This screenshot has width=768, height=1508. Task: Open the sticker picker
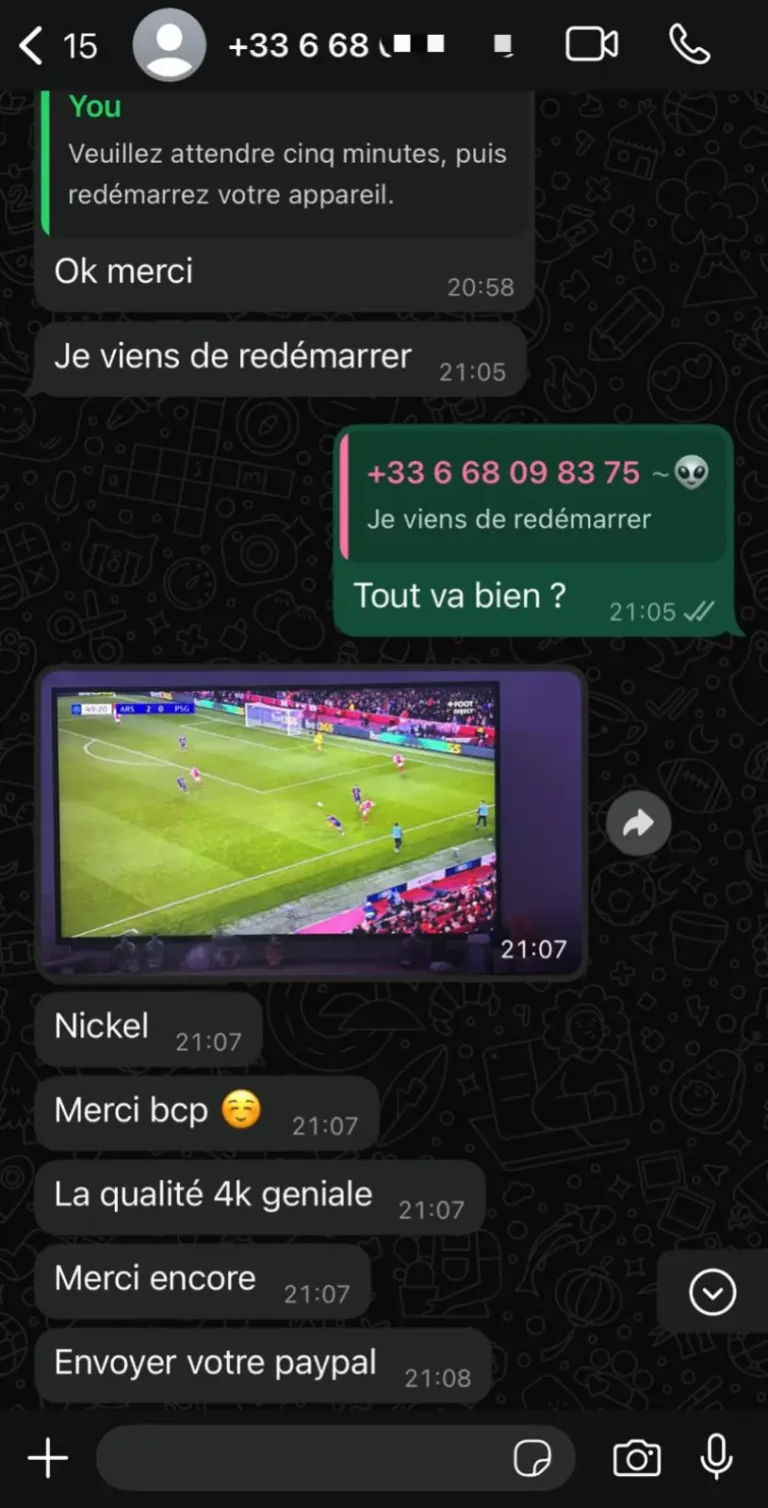click(532, 1459)
